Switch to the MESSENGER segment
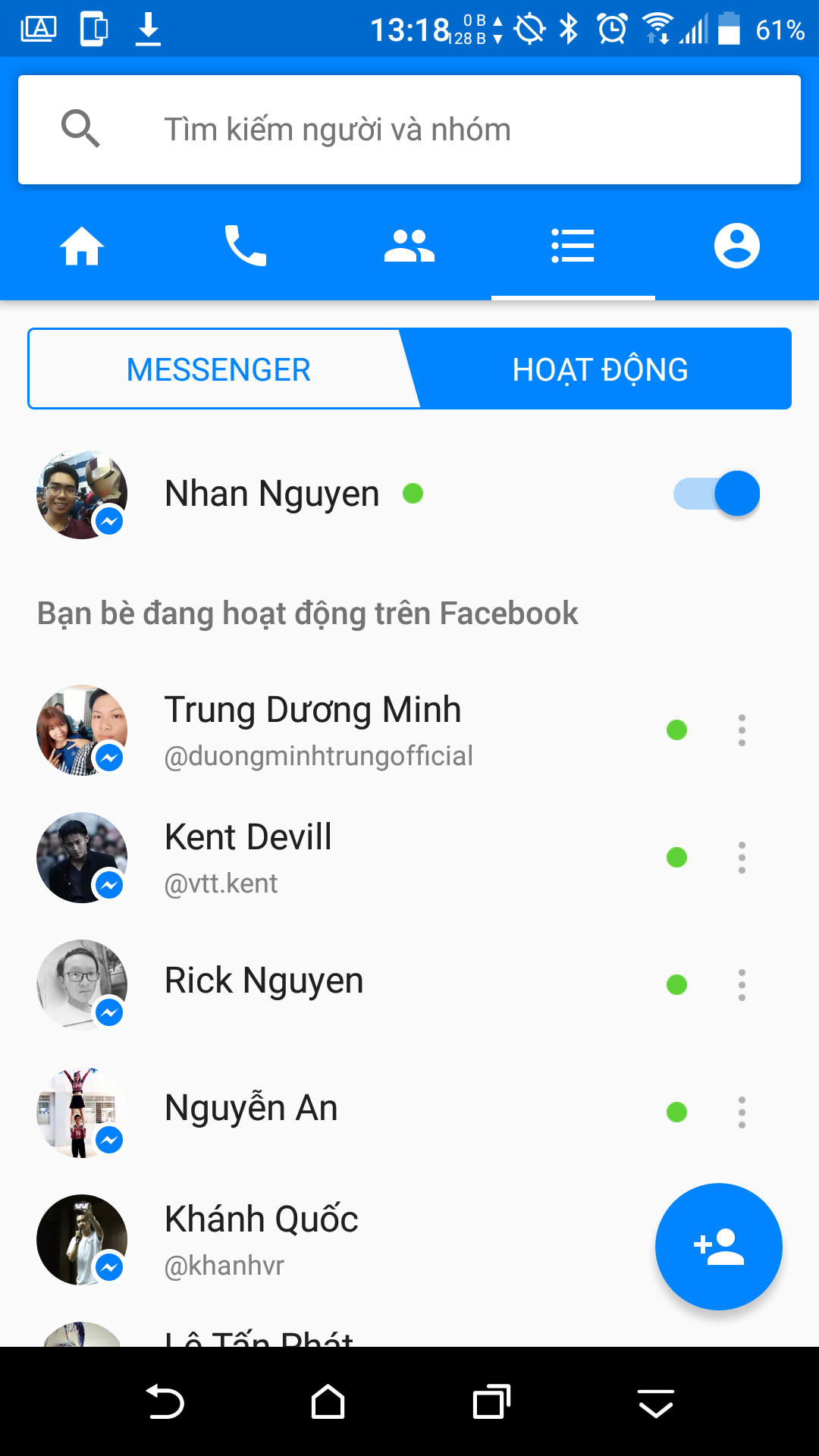Screen dimensions: 819x1456 [x=218, y=370]
